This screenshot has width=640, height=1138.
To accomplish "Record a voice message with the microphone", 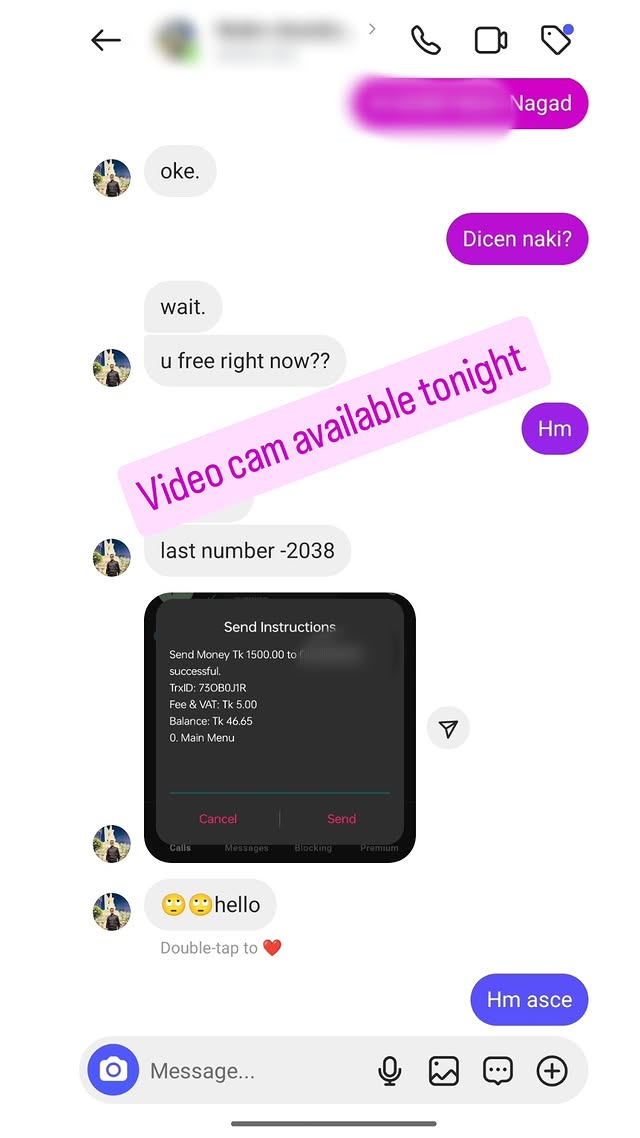I will point(390,1071).
